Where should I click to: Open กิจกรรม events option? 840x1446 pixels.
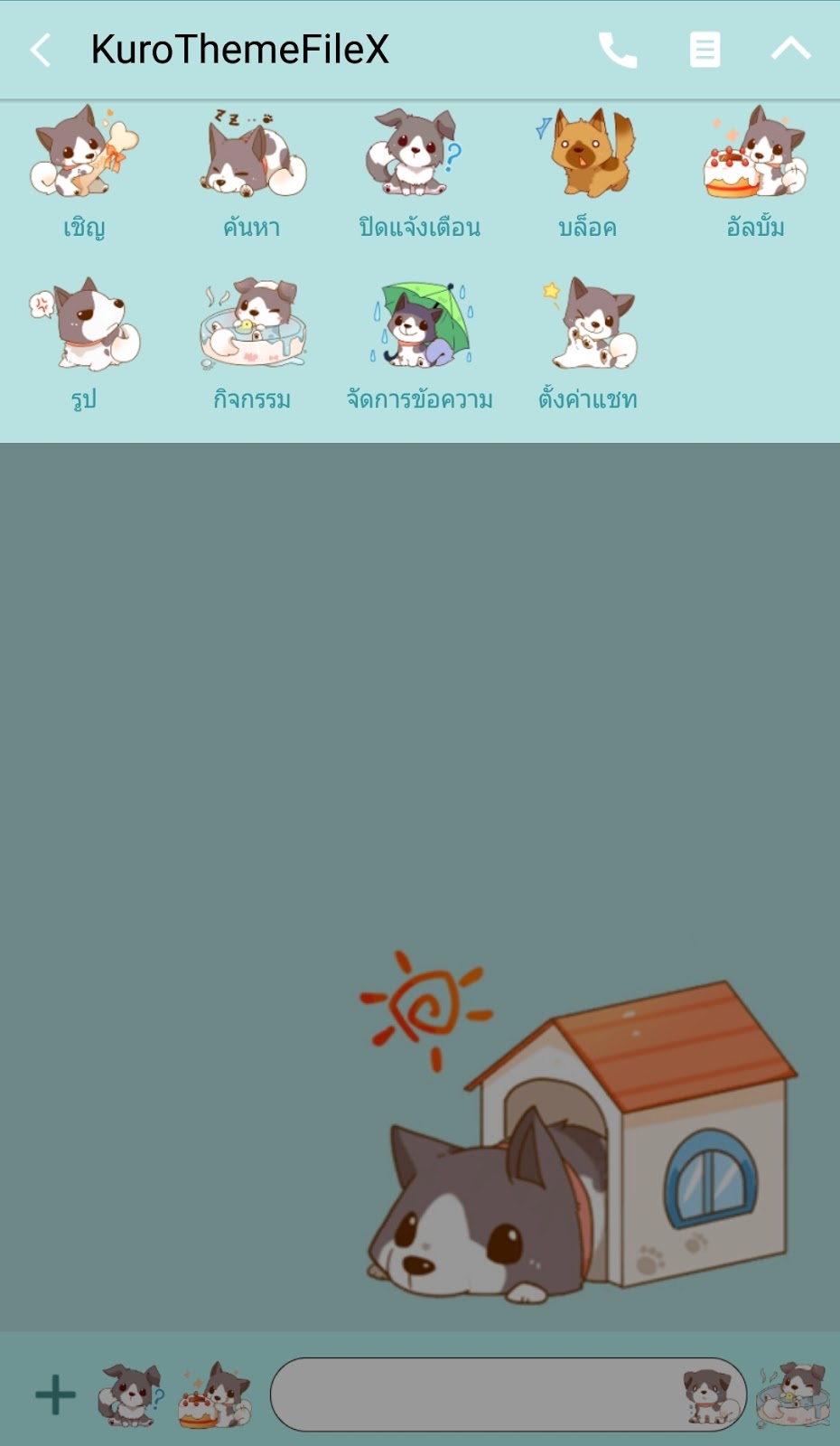(252, 343)
